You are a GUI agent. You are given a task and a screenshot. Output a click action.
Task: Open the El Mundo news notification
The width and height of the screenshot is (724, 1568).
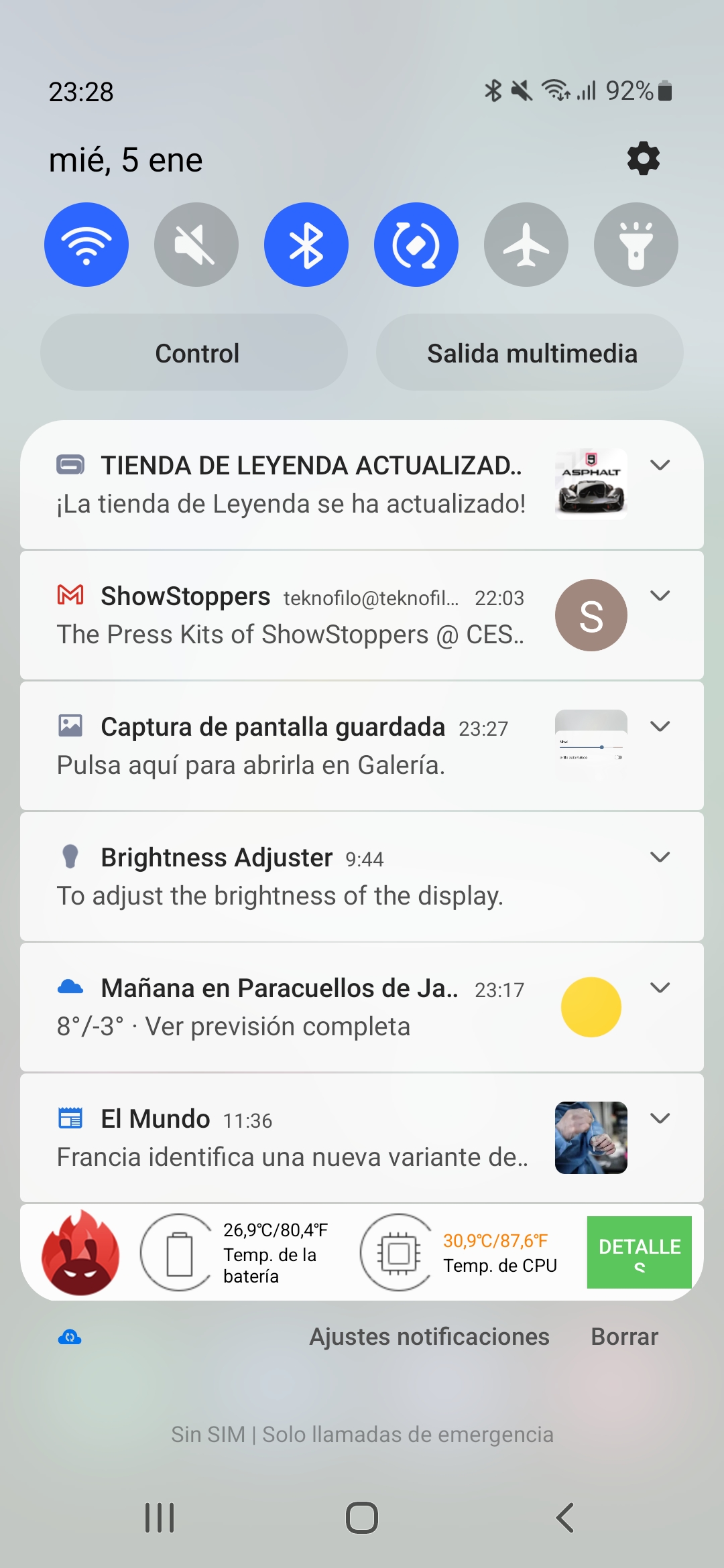[x=362, y=1138]
